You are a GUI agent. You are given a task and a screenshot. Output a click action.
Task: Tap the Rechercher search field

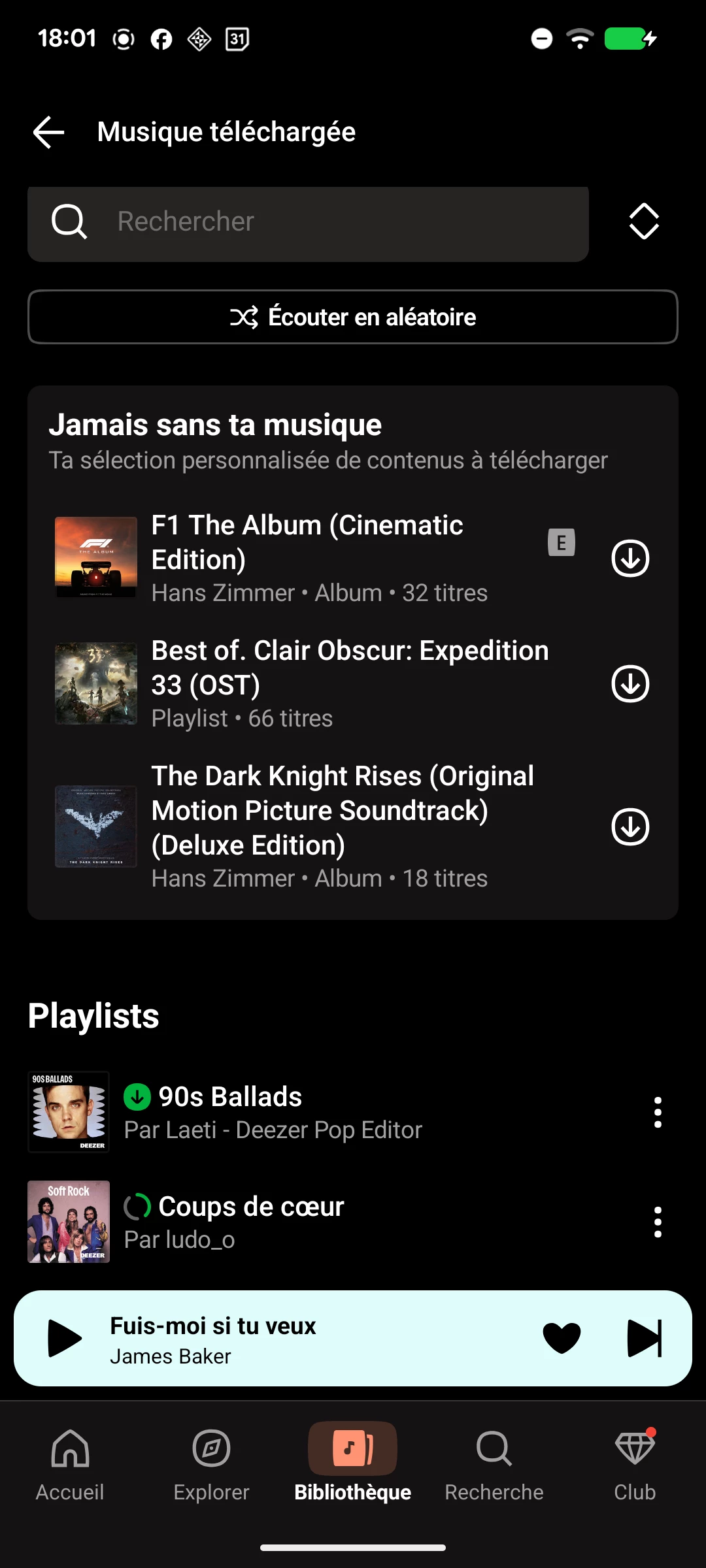tap(307, 222)
